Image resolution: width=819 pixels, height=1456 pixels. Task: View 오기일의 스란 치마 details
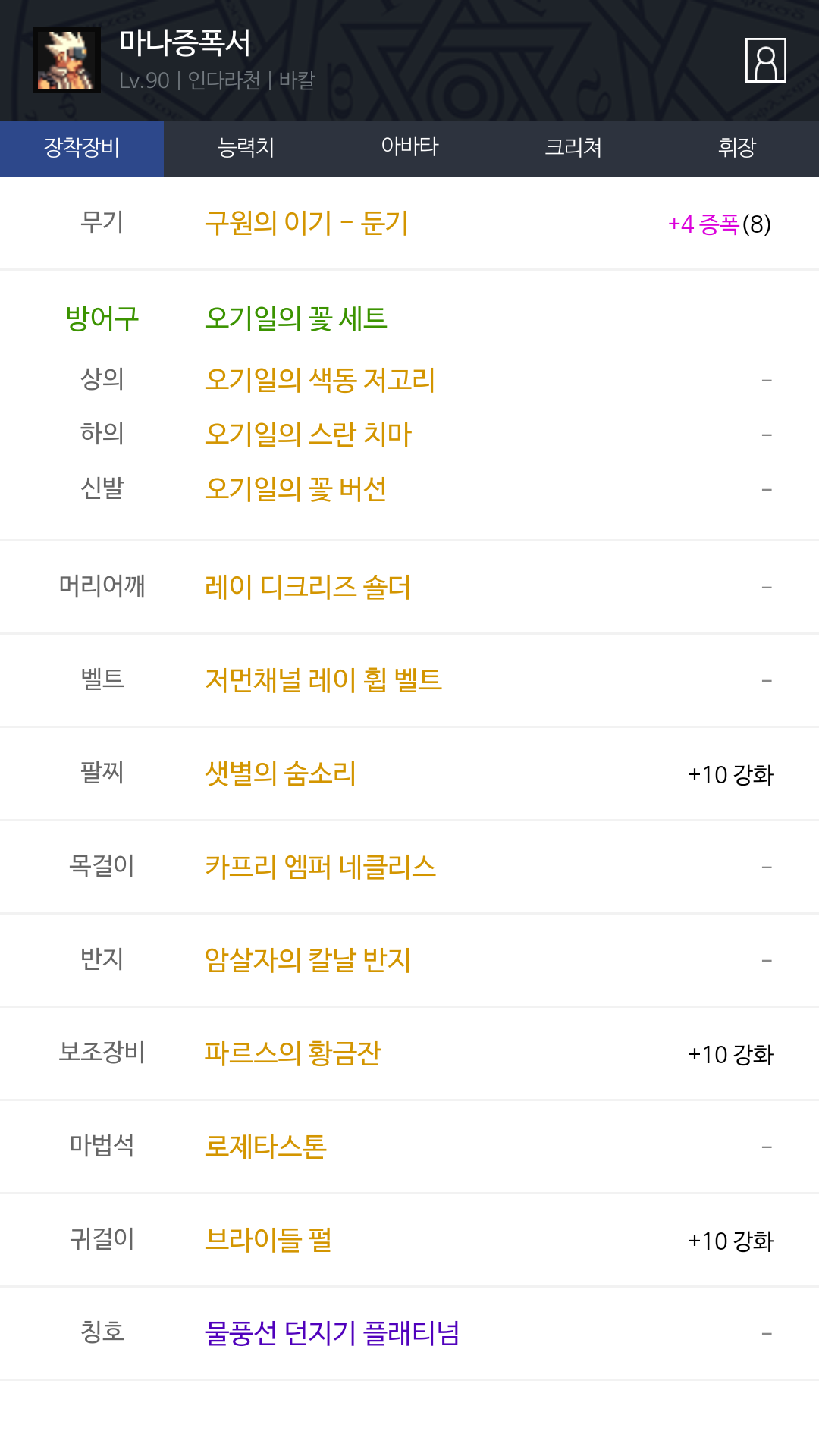click(308, 434)
